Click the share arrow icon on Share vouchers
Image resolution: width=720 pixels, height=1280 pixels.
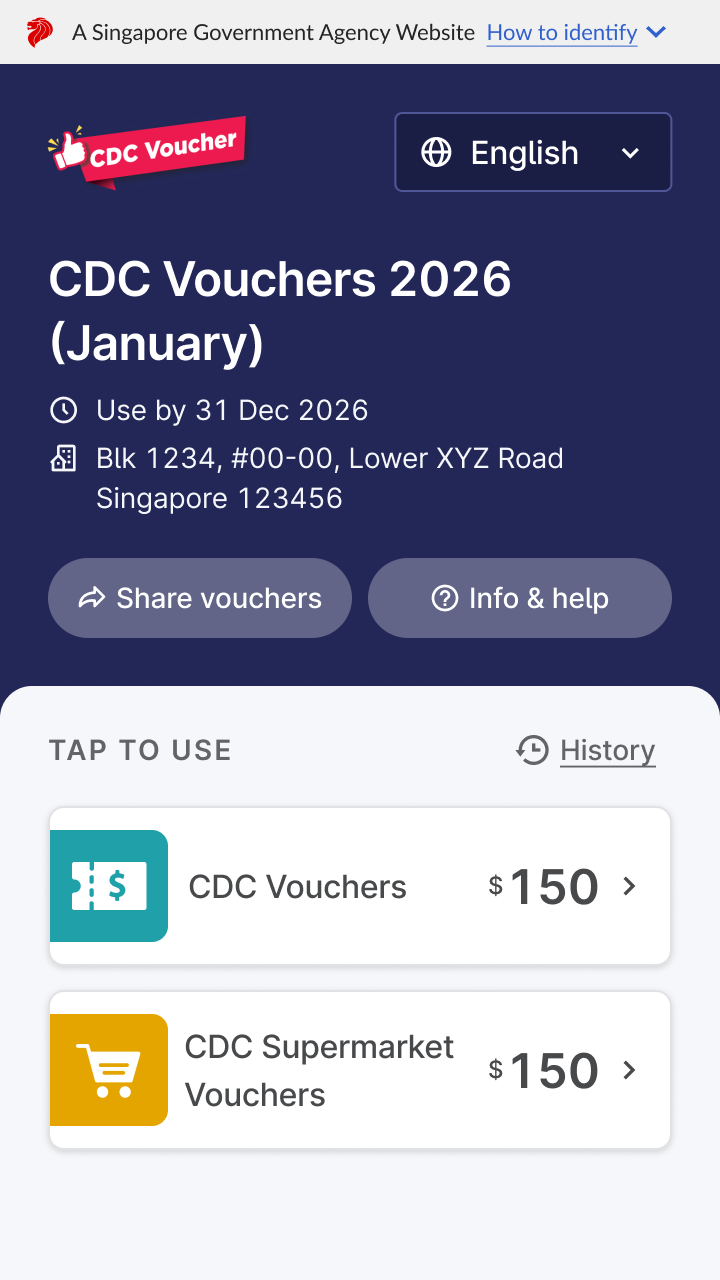(x=91, y=598)
